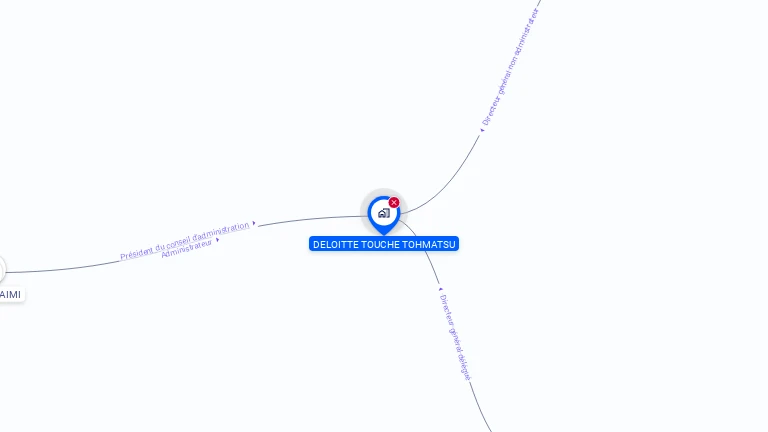Select the DELOITTE TOUCHE TOHMATSU company pin

pyautogui.click(x=383, y=213)
